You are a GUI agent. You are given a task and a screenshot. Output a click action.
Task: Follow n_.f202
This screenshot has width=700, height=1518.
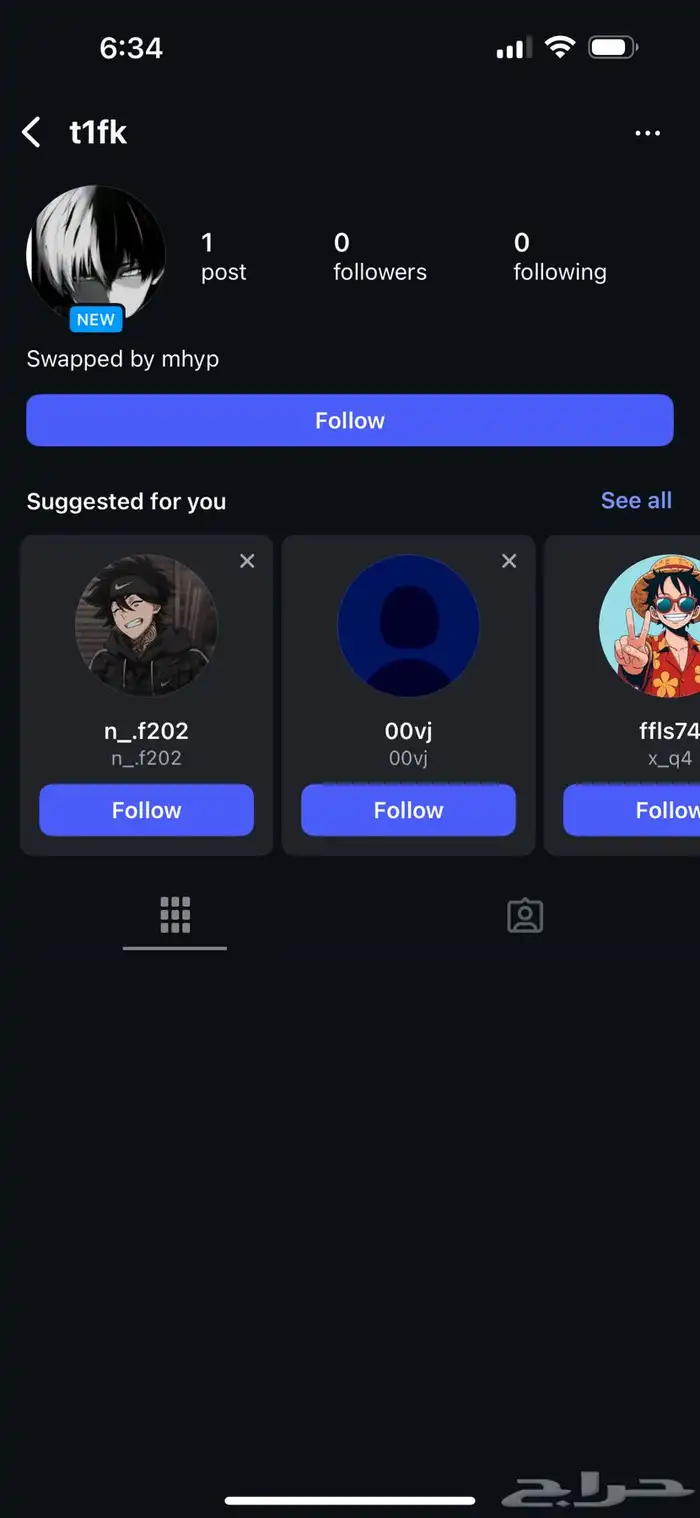[x=146, y=810]
